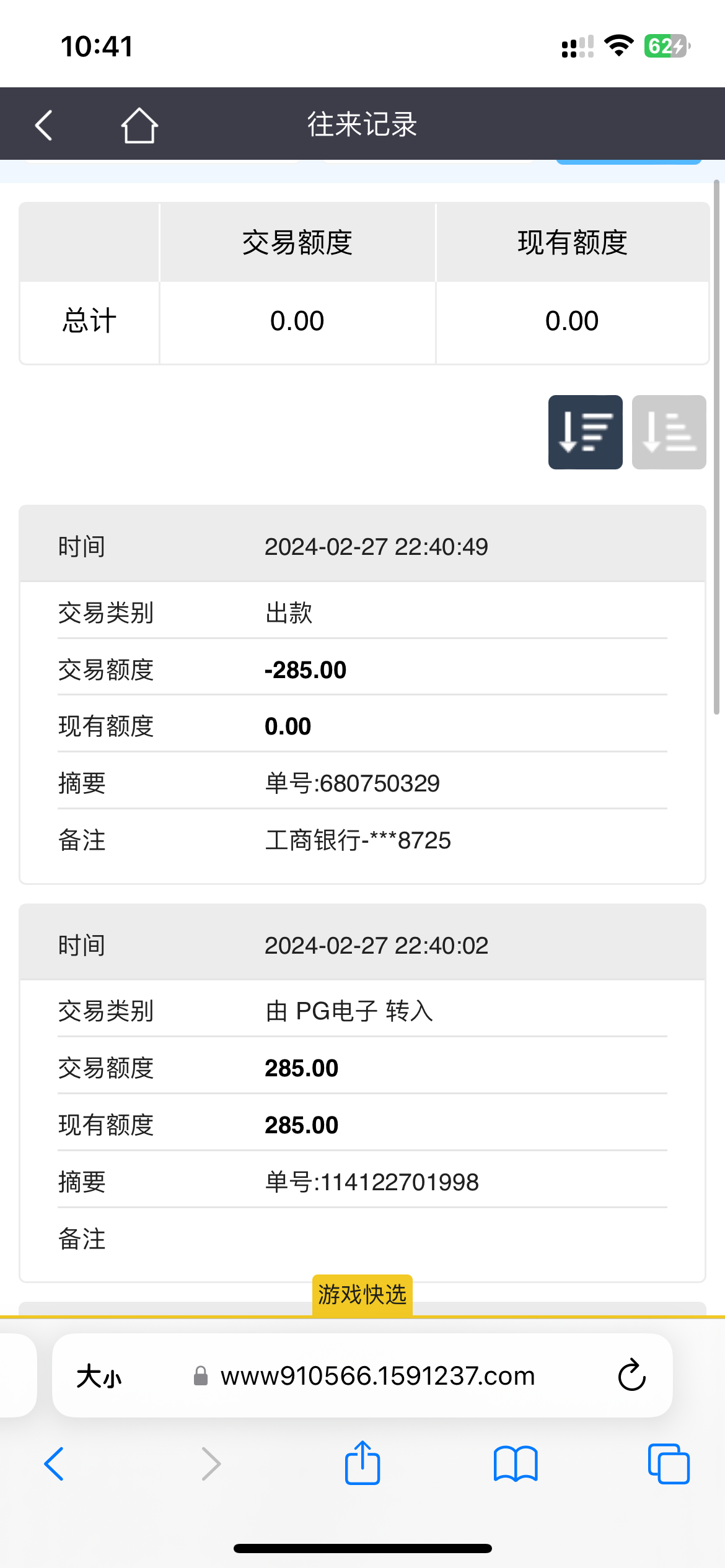The width and height of the screenshot is (725, 1568).
Task: Show all open Safari tabs
Action: click(x=668, y=1464)
